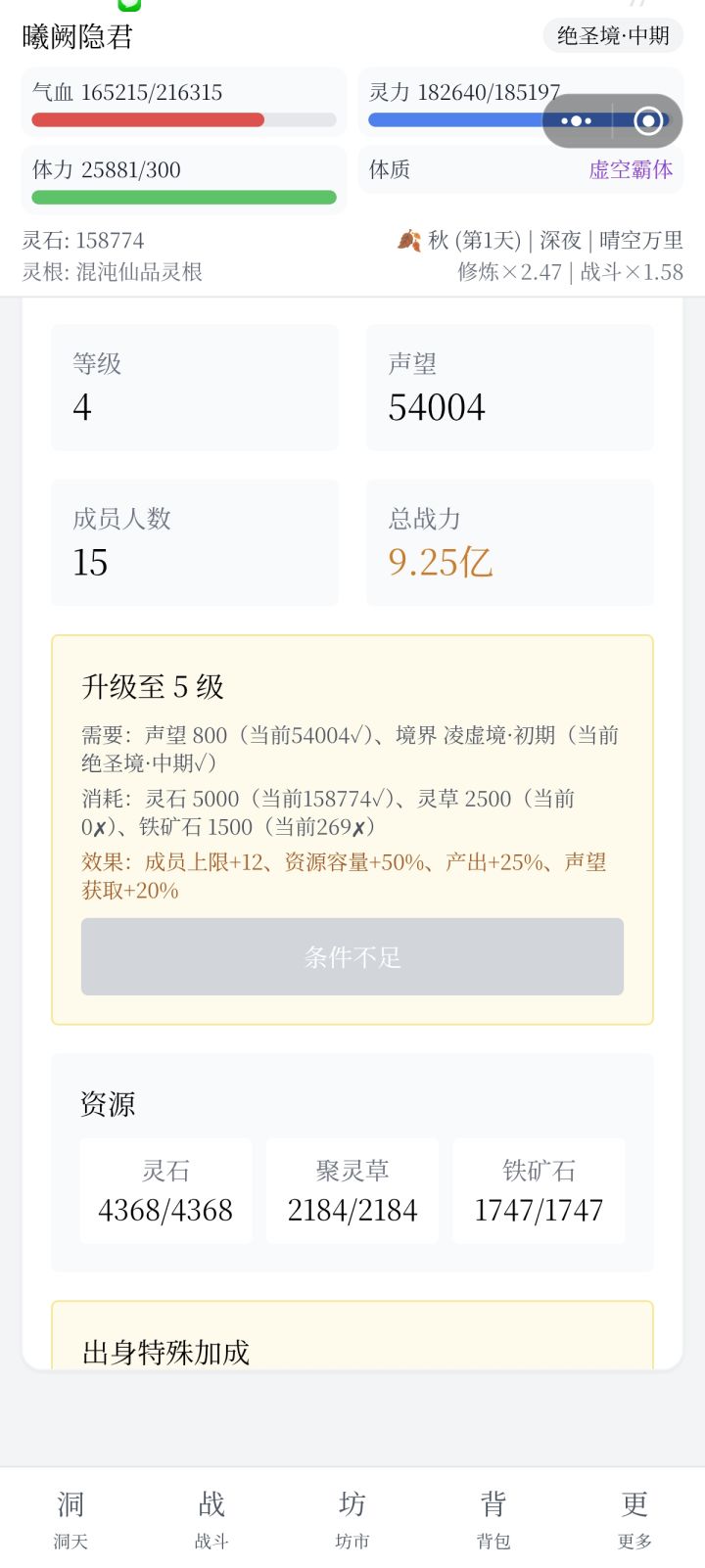
Task: Open the 战斗 tab
Action: tap(211, 1518)
